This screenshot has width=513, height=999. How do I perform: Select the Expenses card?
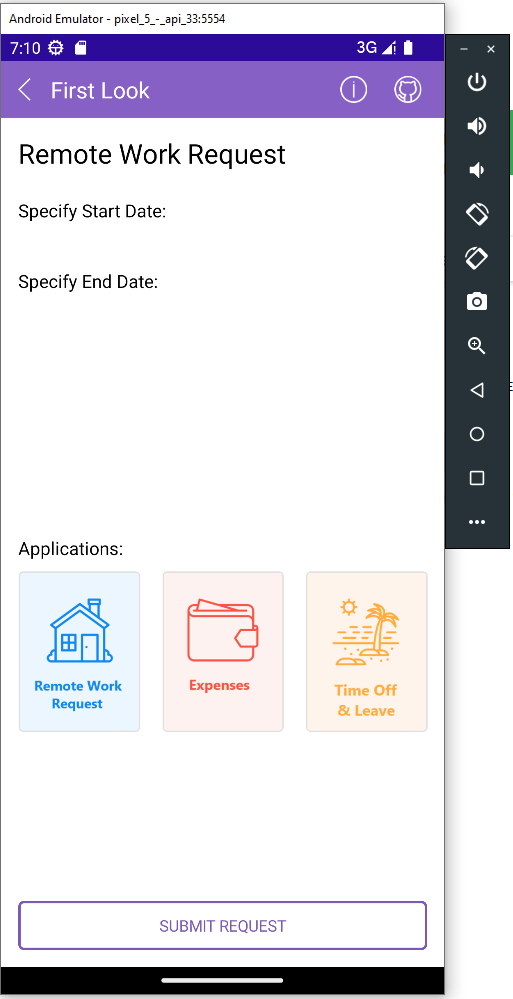point(223,651)
